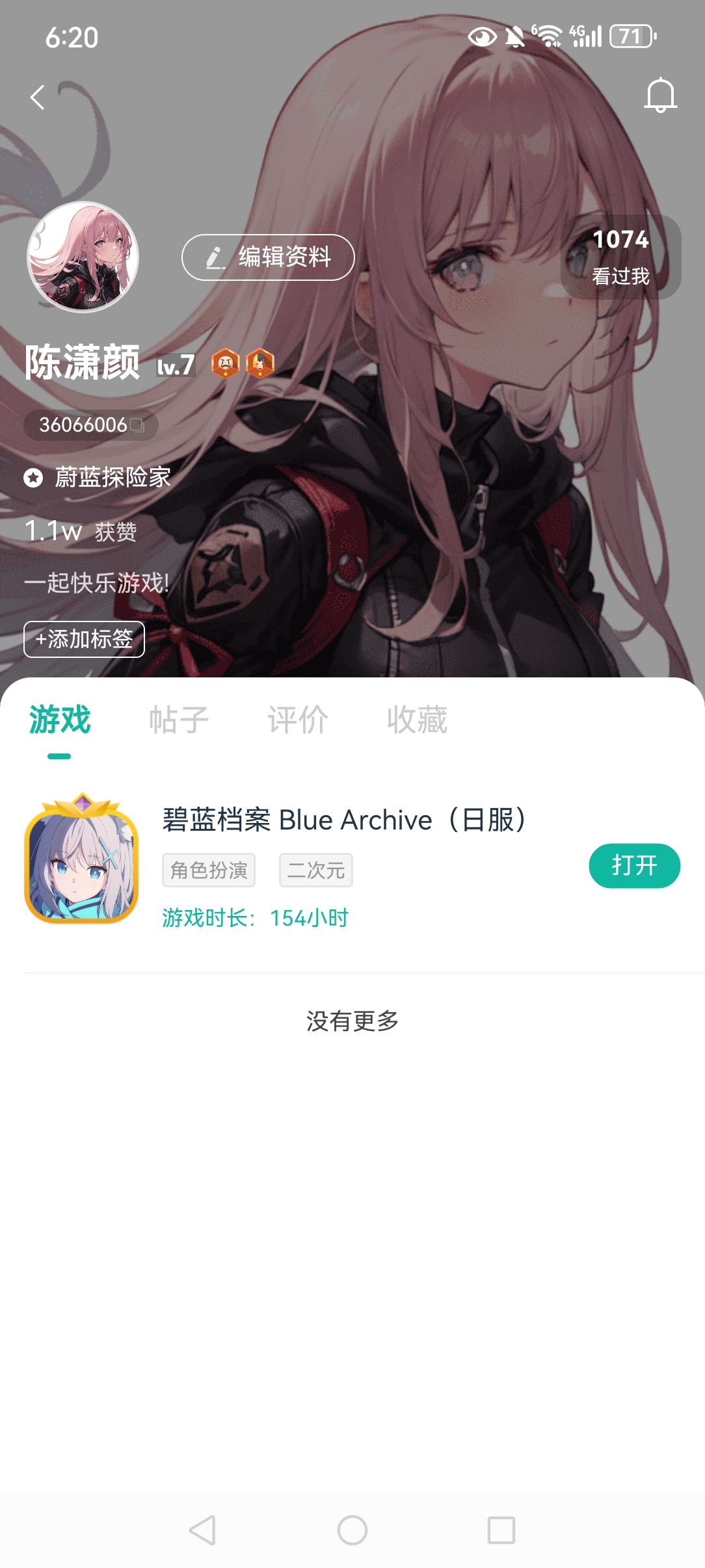
Task: Open the recent apps overview
Action: (501, 1530)
